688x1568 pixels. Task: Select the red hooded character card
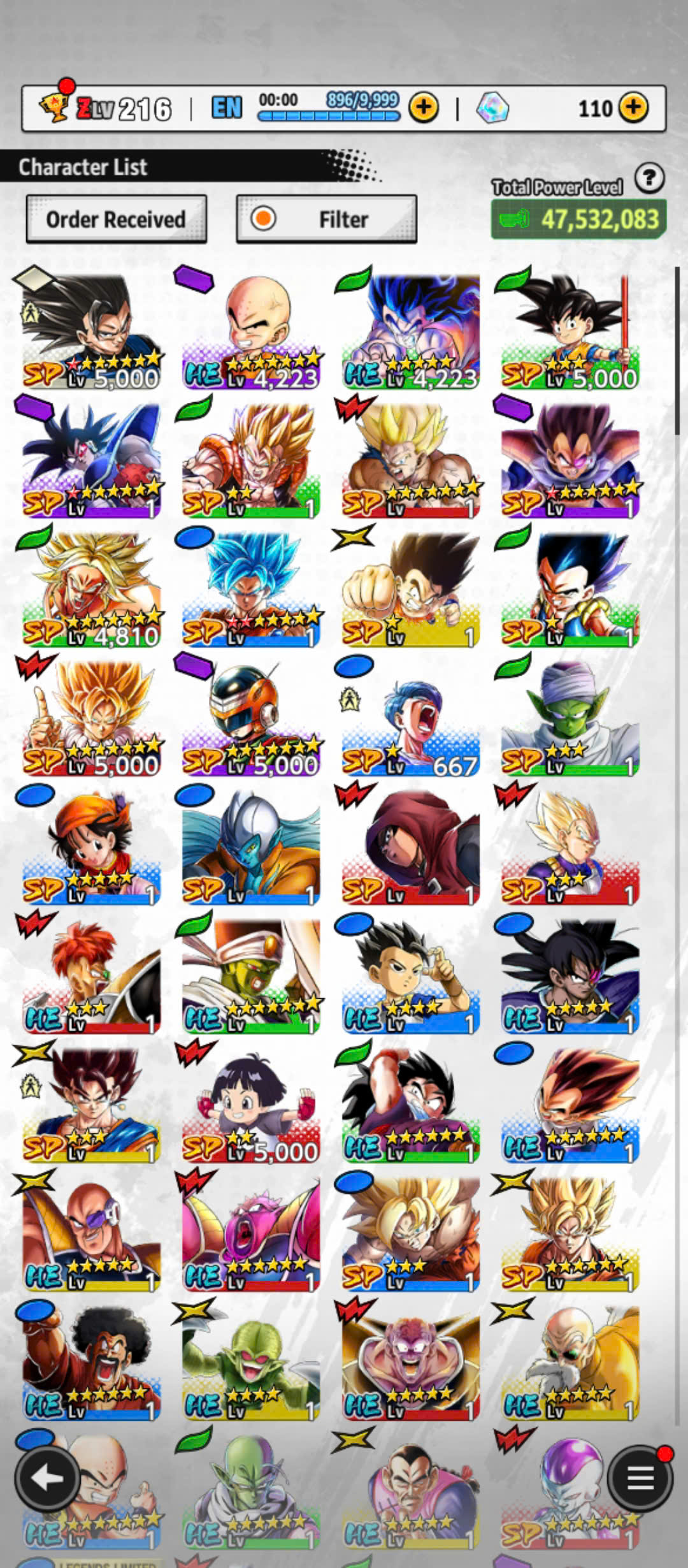[410, 845]
